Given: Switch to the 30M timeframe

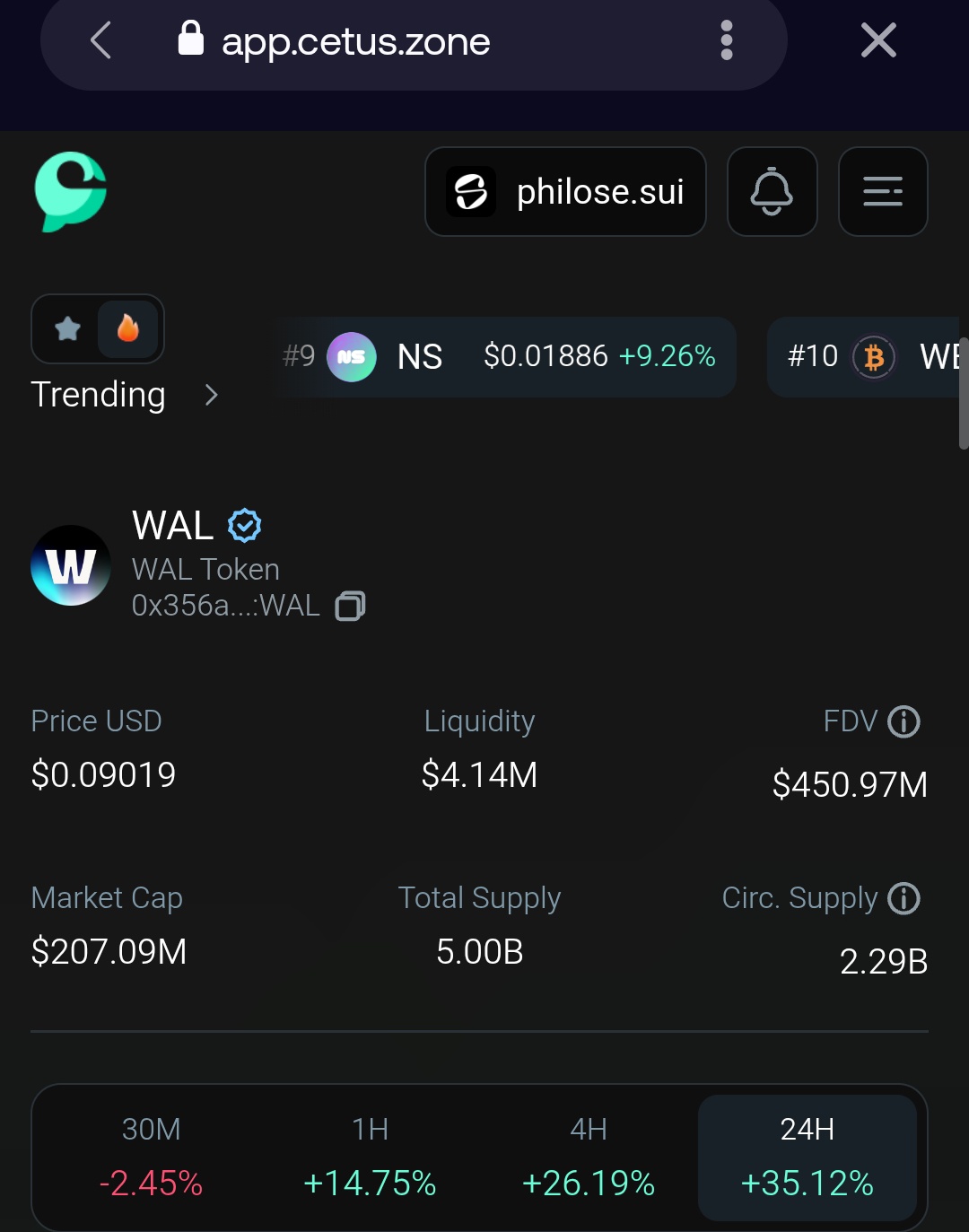Looking at the screenshot, I should click(x=151, y=1158).
